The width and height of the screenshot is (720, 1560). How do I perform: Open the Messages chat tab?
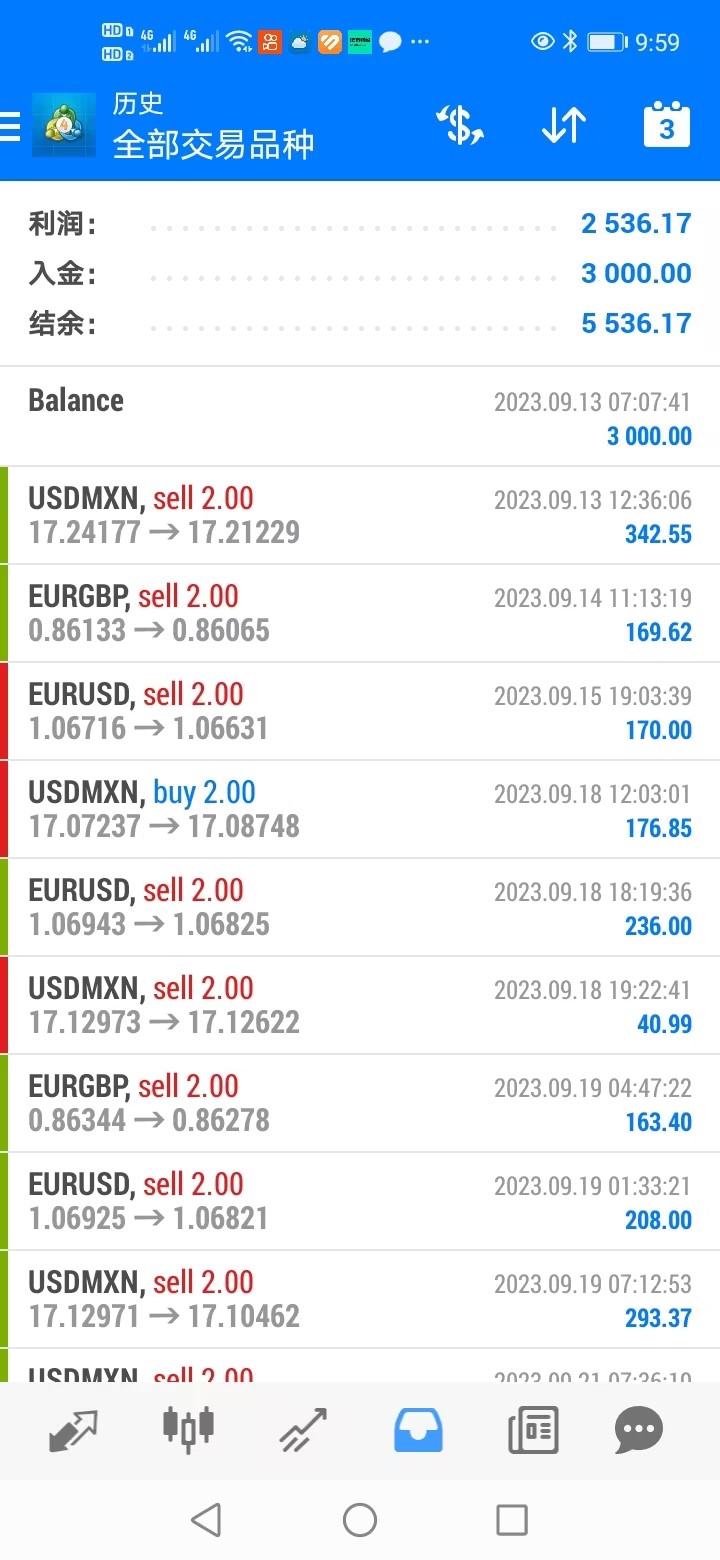[639, 1430]
